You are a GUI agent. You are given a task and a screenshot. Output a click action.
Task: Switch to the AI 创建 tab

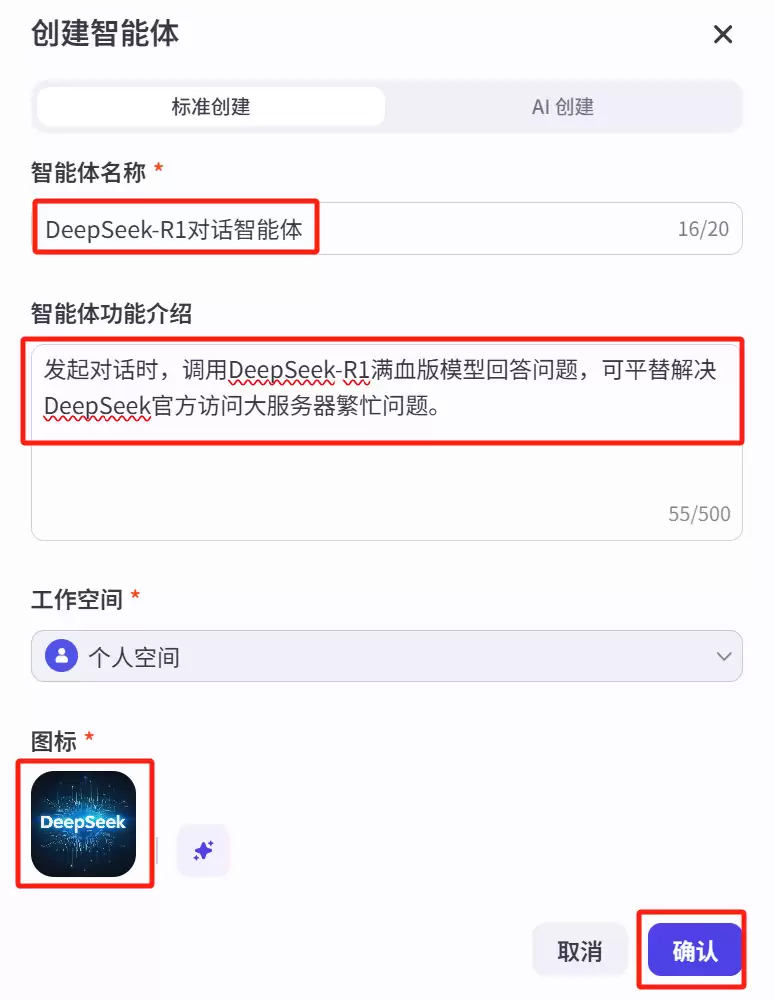(x=562, y=105)
